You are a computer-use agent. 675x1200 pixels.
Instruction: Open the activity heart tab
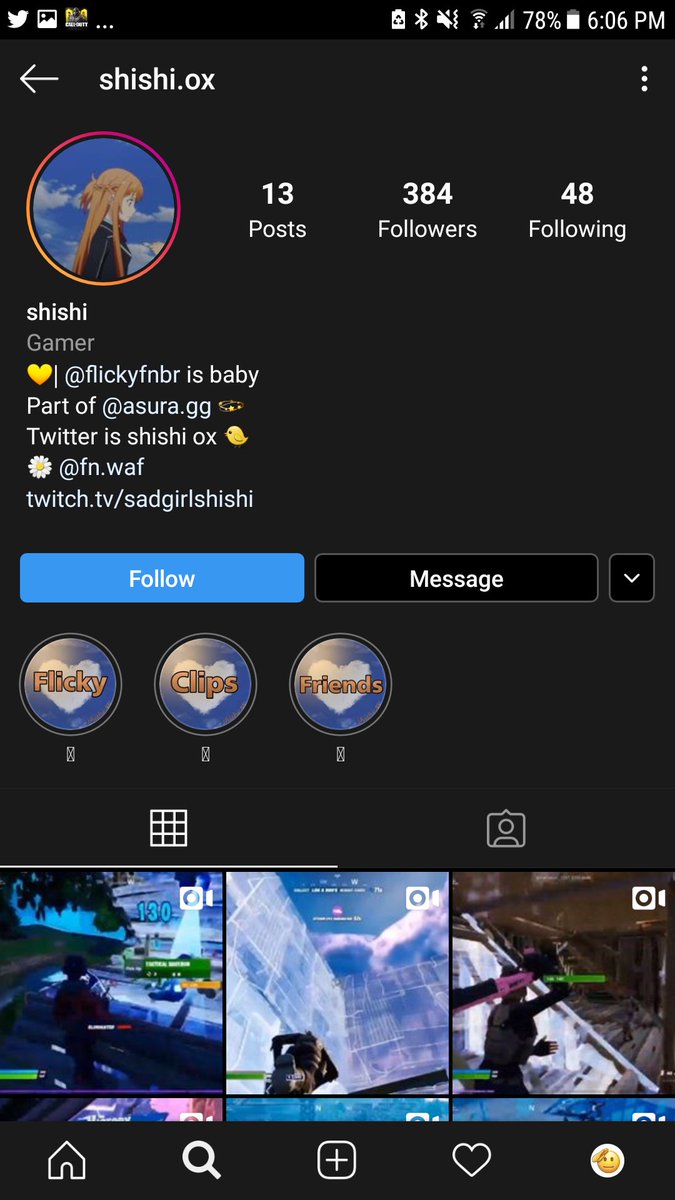[x=471, y=1160]
